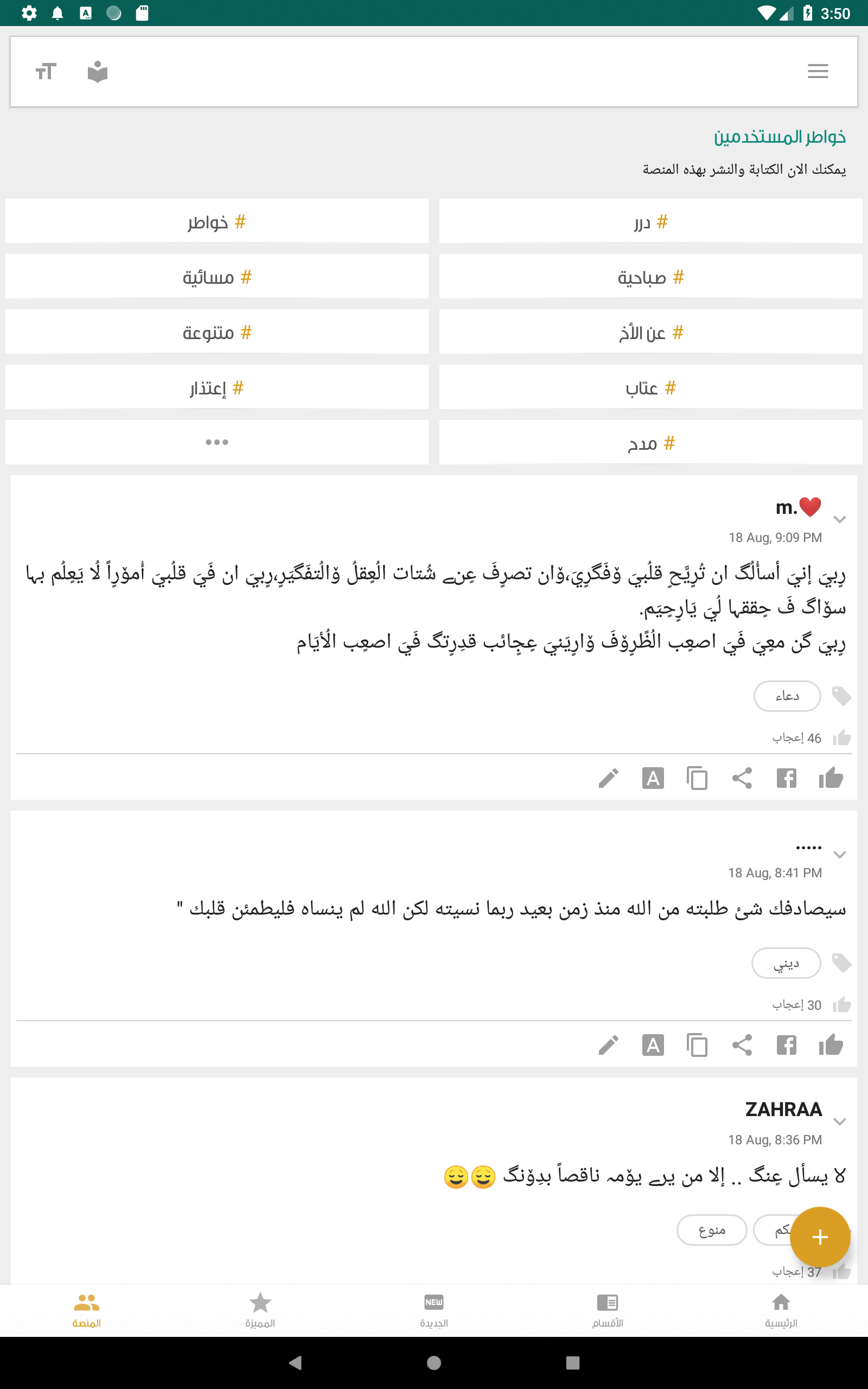Open the صباحية hashtag category

pyautogui.click(x=650, y=277)
